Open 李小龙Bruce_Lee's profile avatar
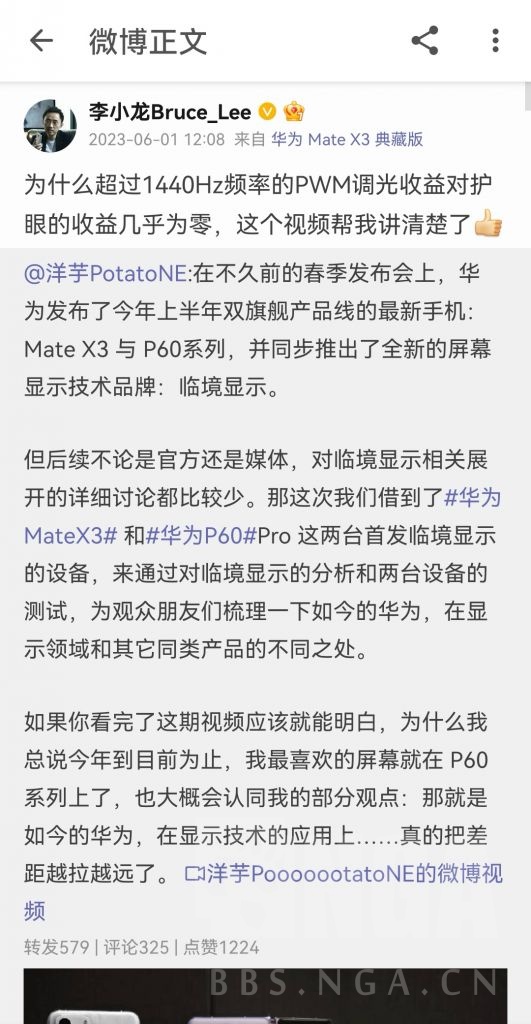The image size is (531, 1024). pyautogui.click(x=50, y=125)
